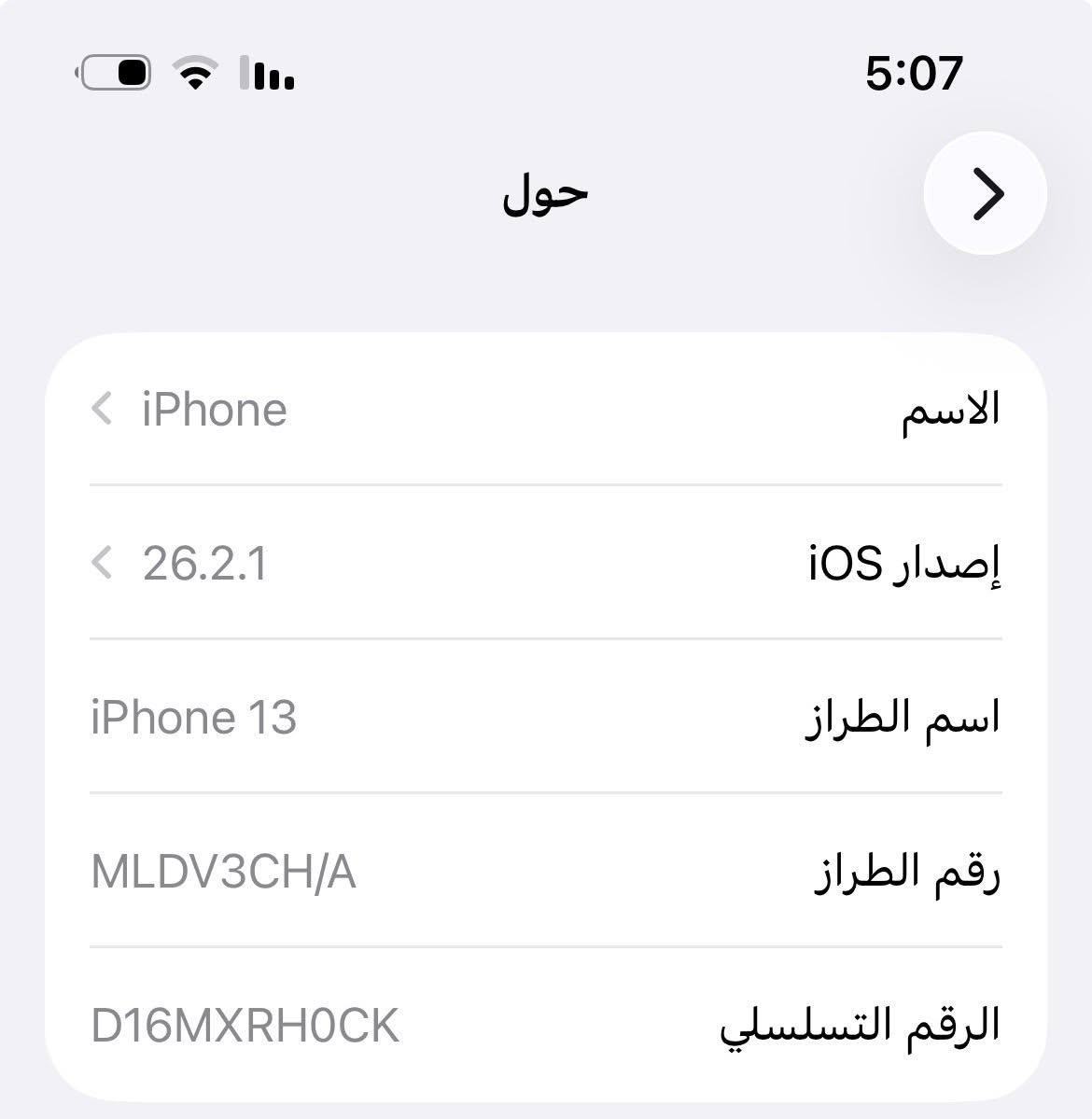The width and height of the screenshot is (1092, 1119).
Task: Tap the model number MLDV3CH/A
Action: coord(224,871)
